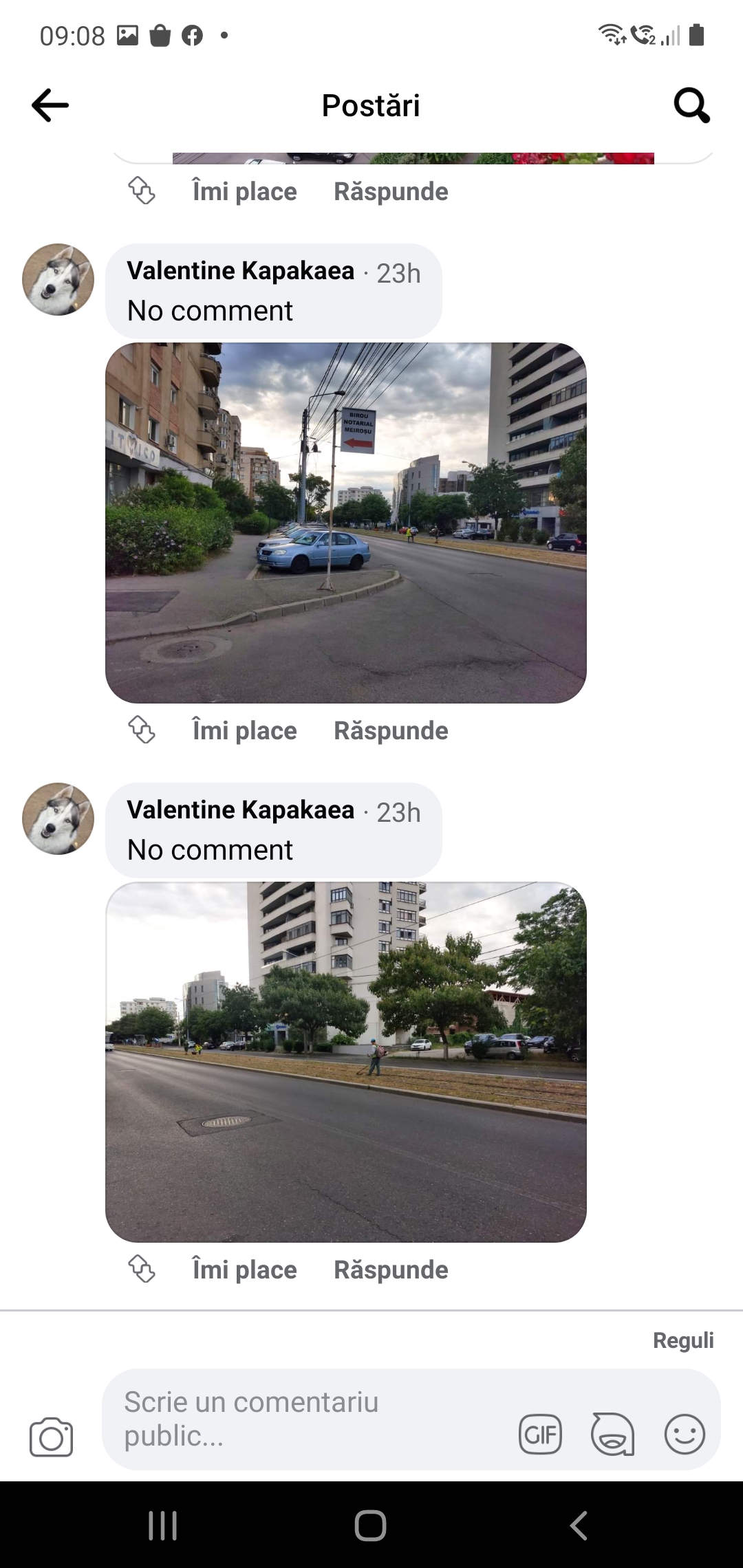Open the street photo with the blue car
This screenshot has width=743, height=1568.
pos(345,523)
